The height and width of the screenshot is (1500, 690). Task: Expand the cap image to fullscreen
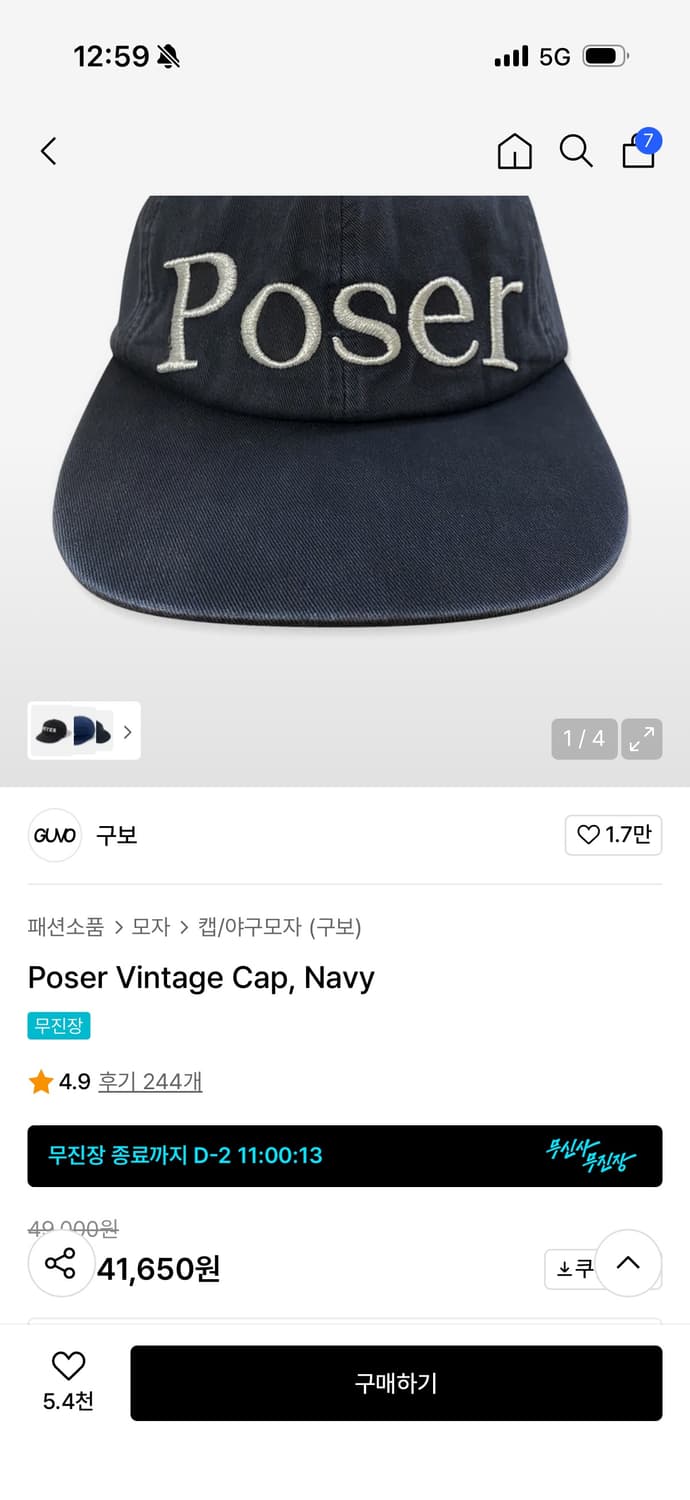coord(641,739)
